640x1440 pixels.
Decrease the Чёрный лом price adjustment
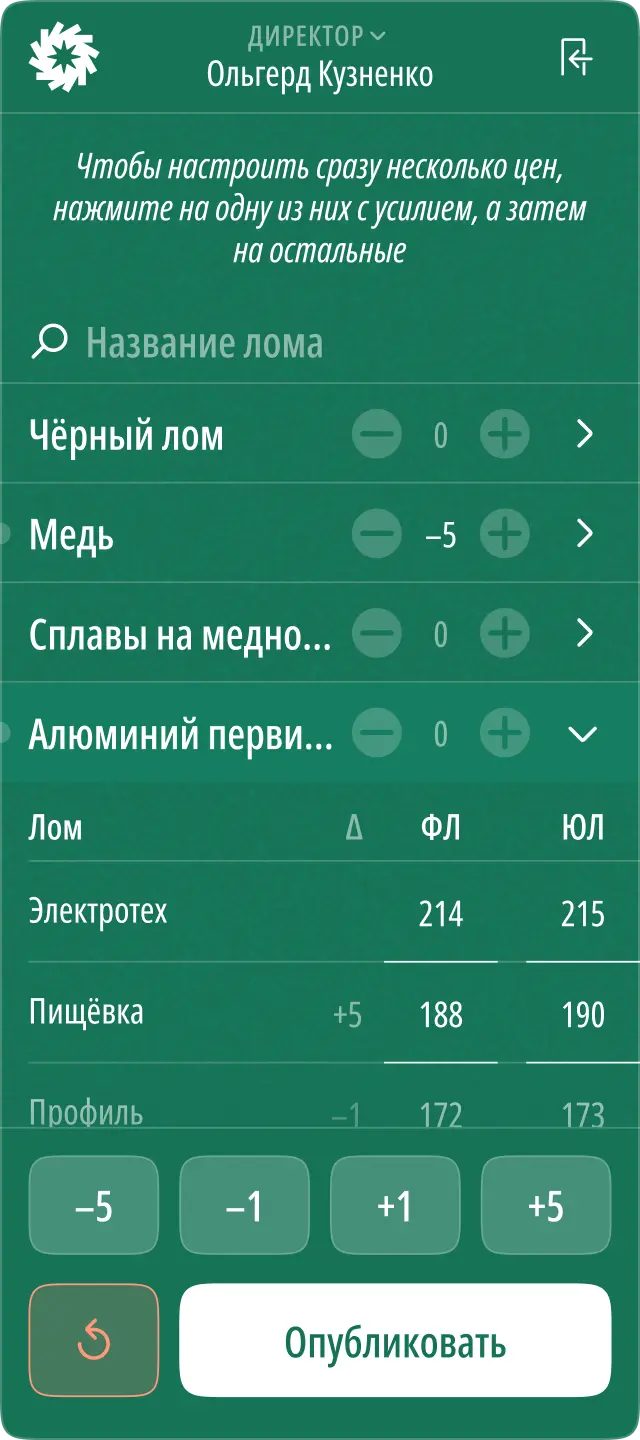377,434
